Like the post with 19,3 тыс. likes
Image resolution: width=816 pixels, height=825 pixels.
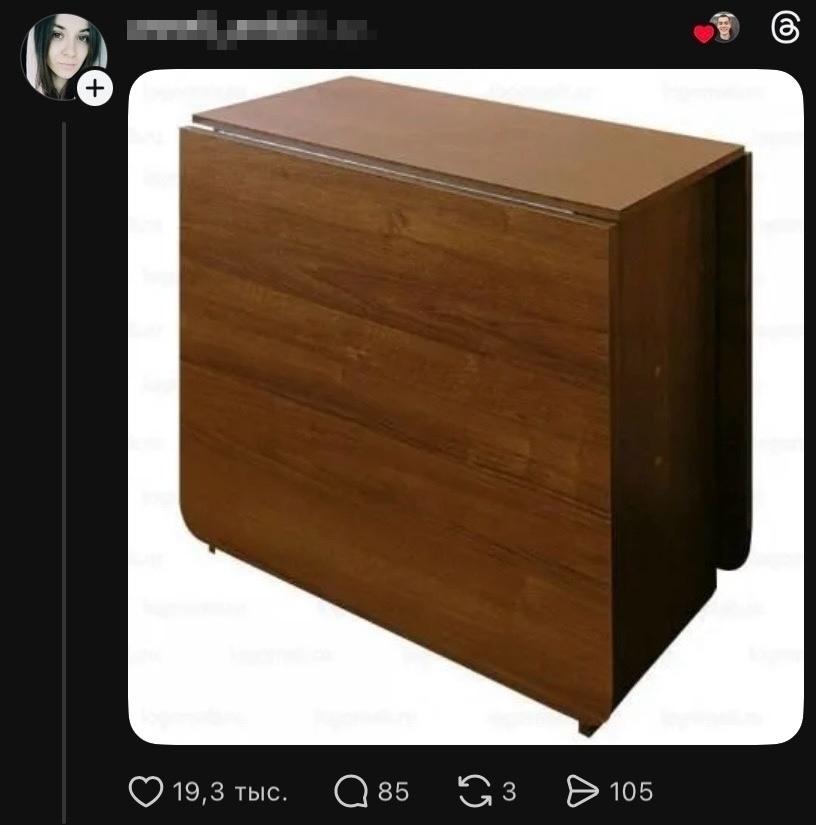pos(147,792)
